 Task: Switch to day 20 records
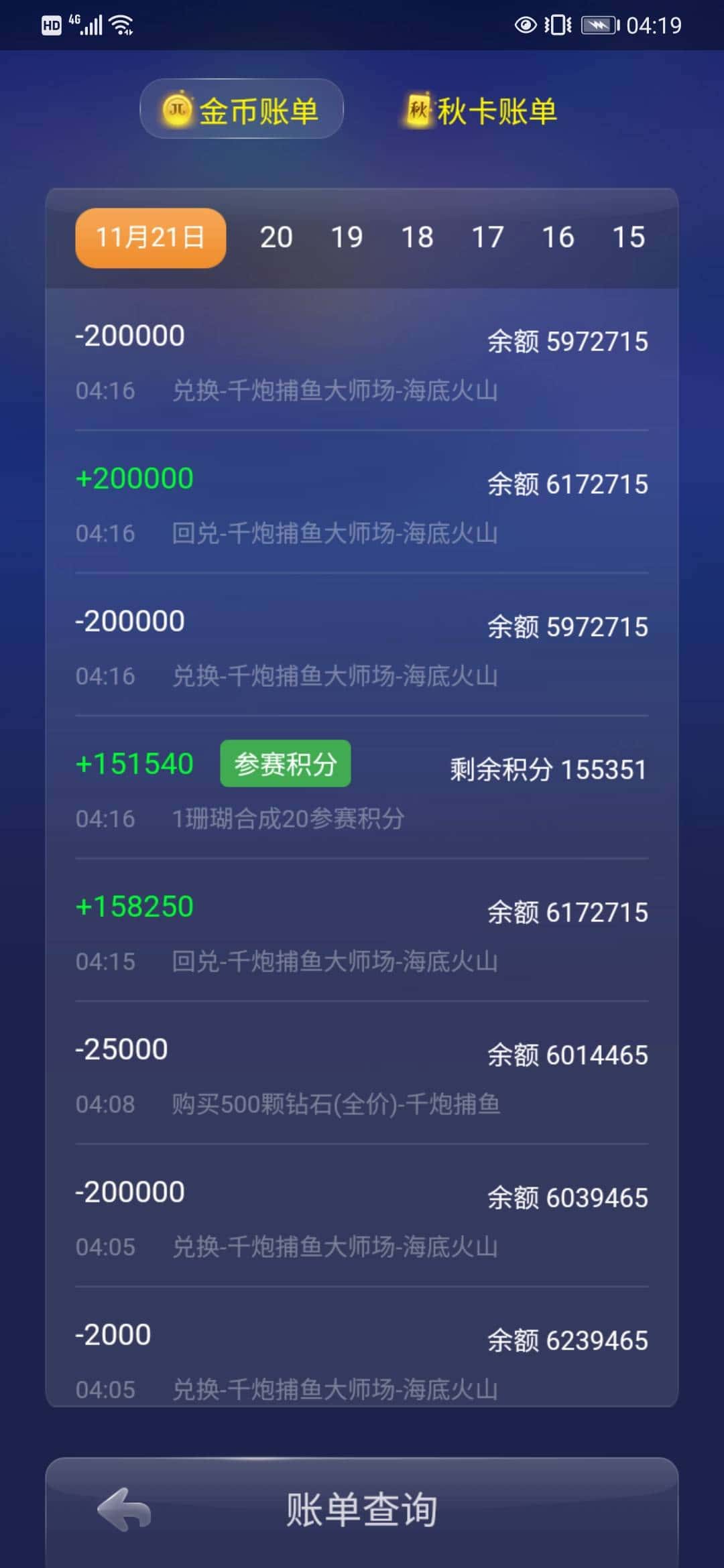pyautogui.click(x=276, y=237)
